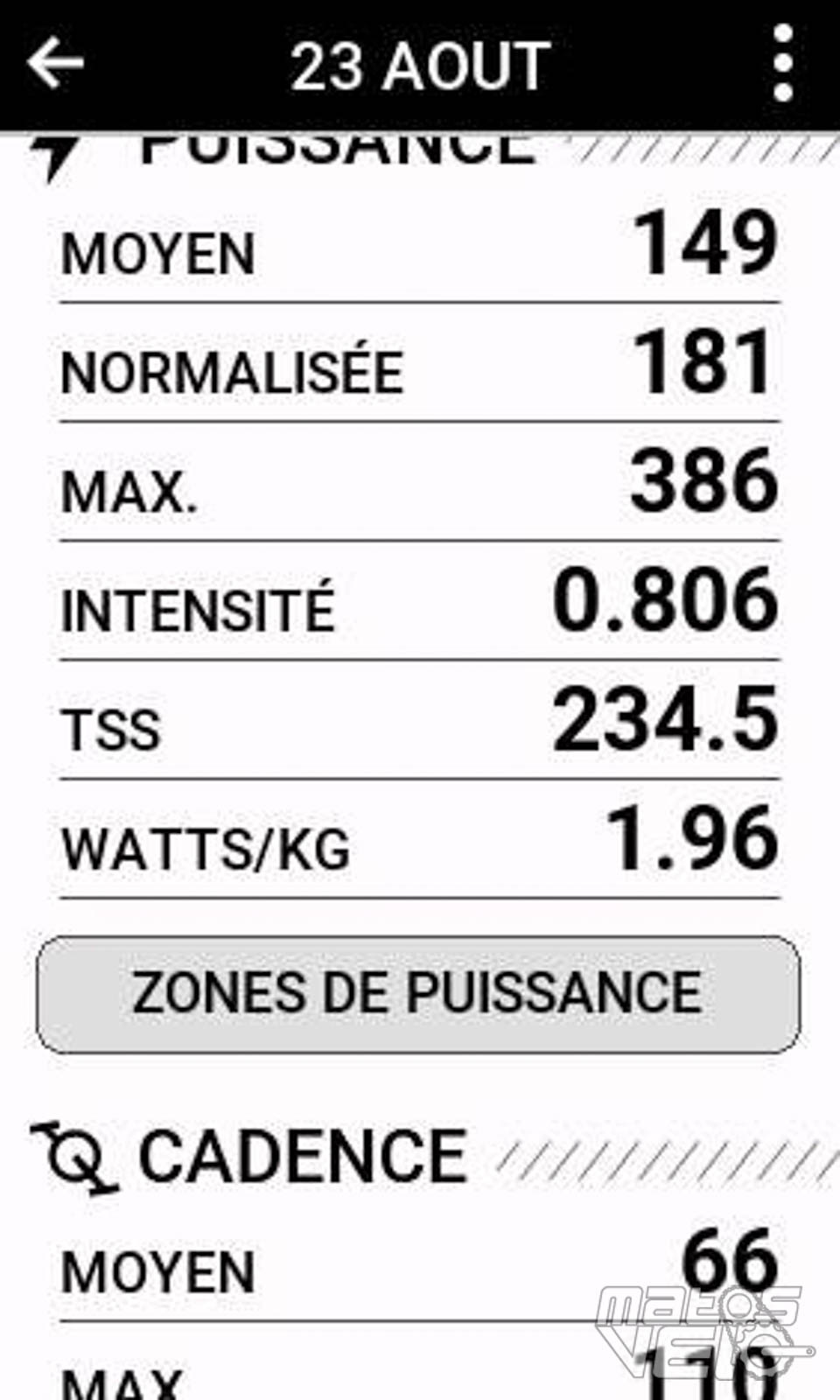Open Zones de puissance
The height and width of the screenshot is (1400, 840).
pyautogui.click(x=418, y=994)
